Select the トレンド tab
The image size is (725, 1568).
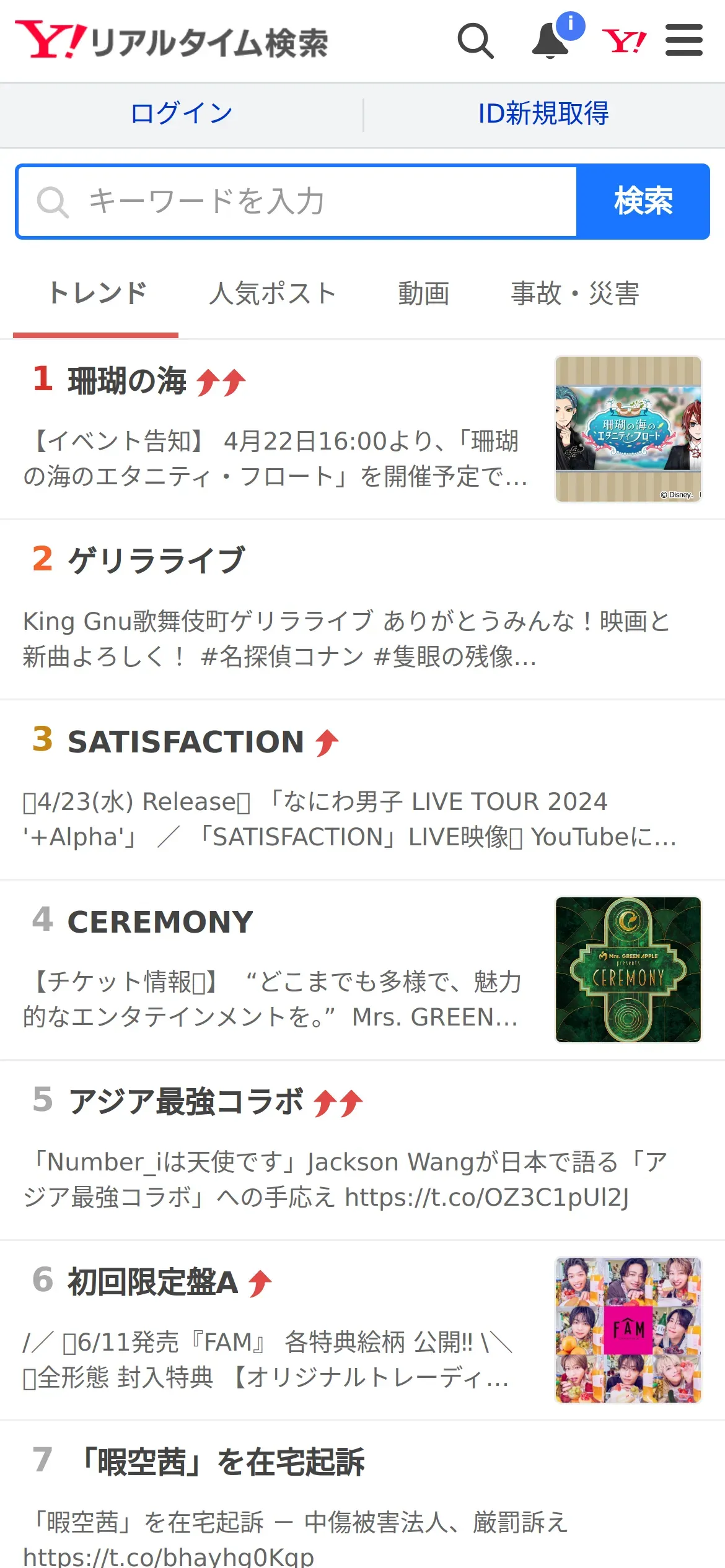[x=97, y=294]
